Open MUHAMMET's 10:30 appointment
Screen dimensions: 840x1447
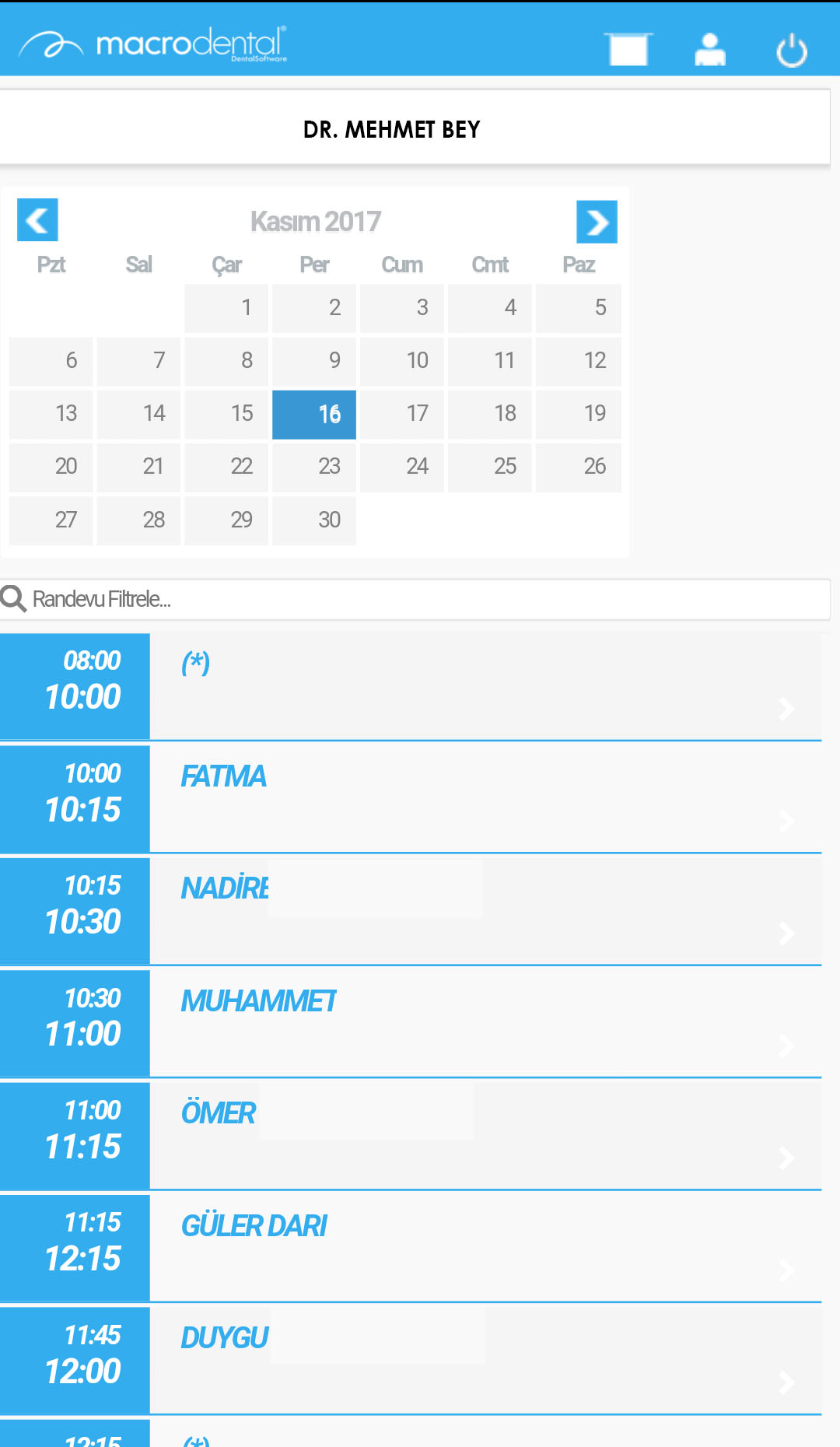click(411, 1023)
